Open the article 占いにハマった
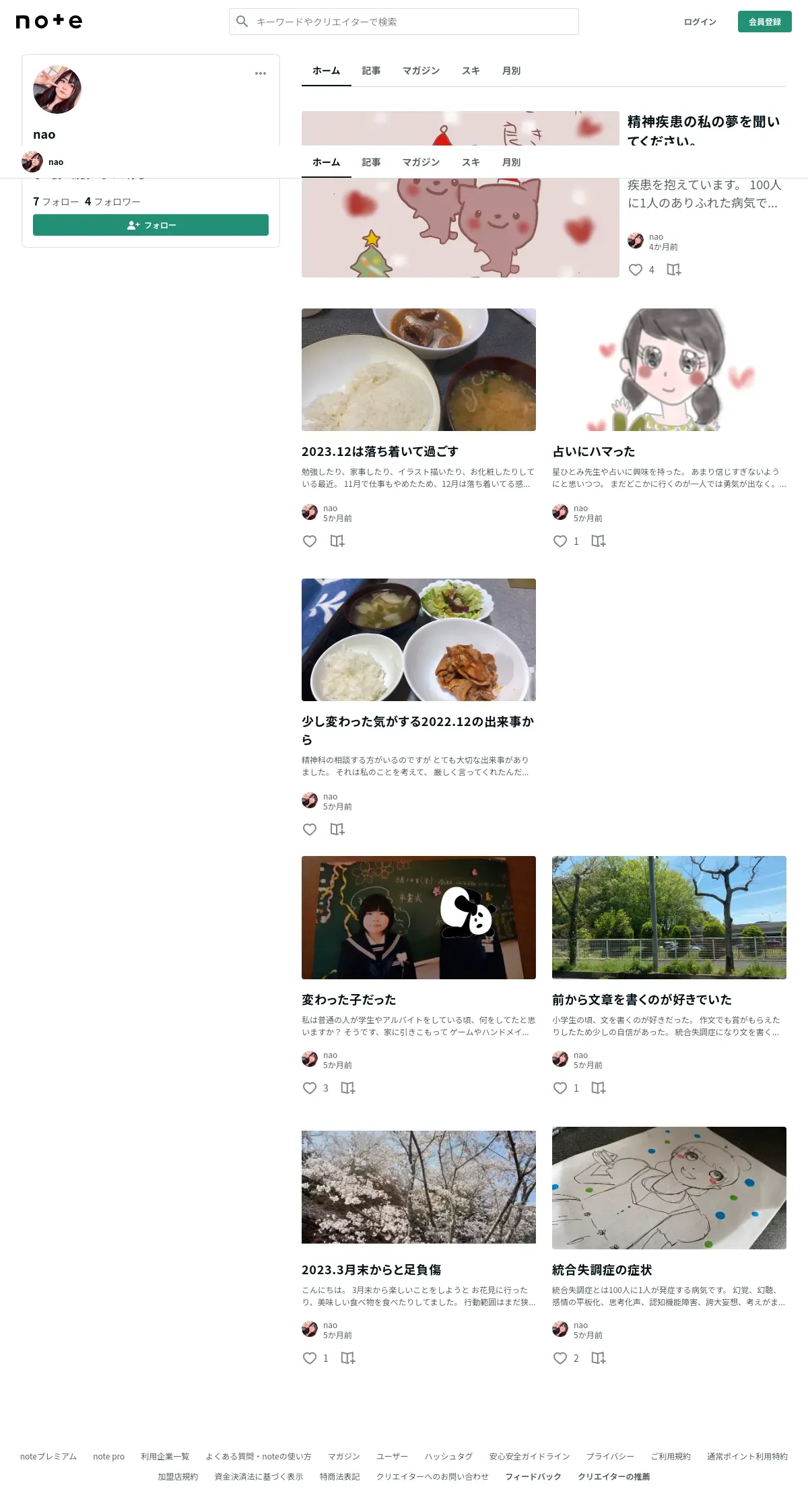This screenshot has width=808, height=1512. [x=593, y=451]
